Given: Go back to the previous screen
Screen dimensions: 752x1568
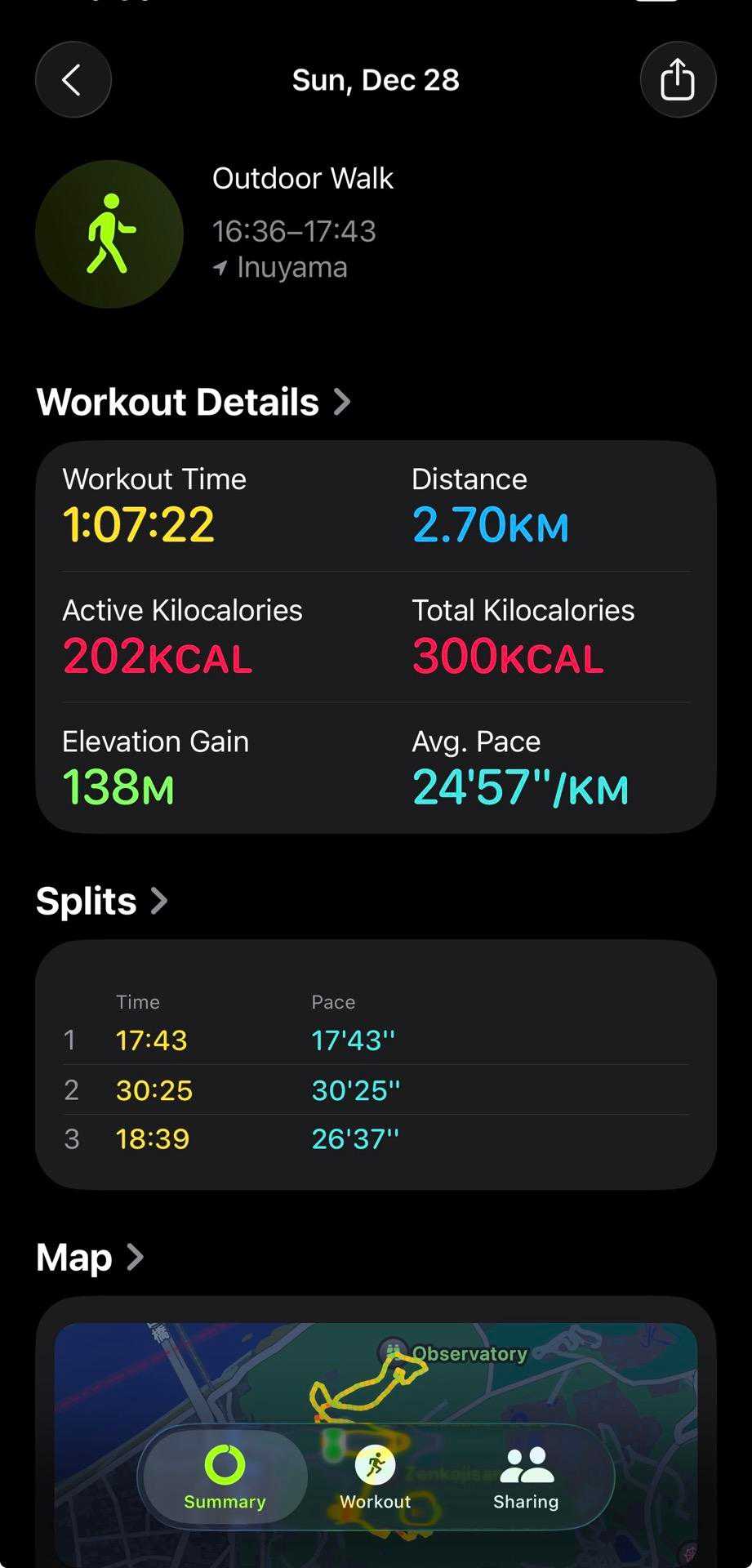Looking at the screenshot, I should tap(73, 80).
